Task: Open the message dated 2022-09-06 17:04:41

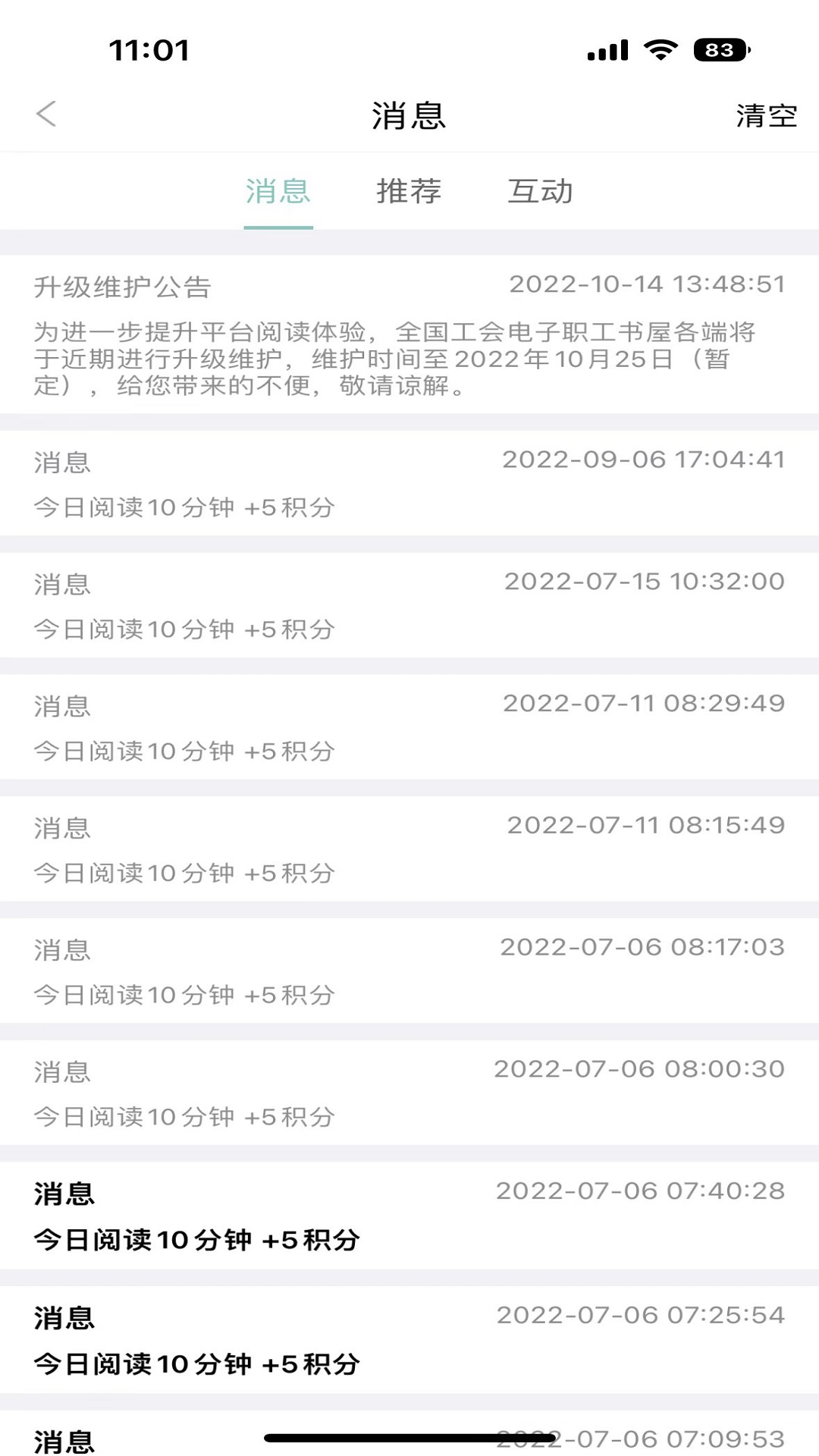Action: (409, 482)
